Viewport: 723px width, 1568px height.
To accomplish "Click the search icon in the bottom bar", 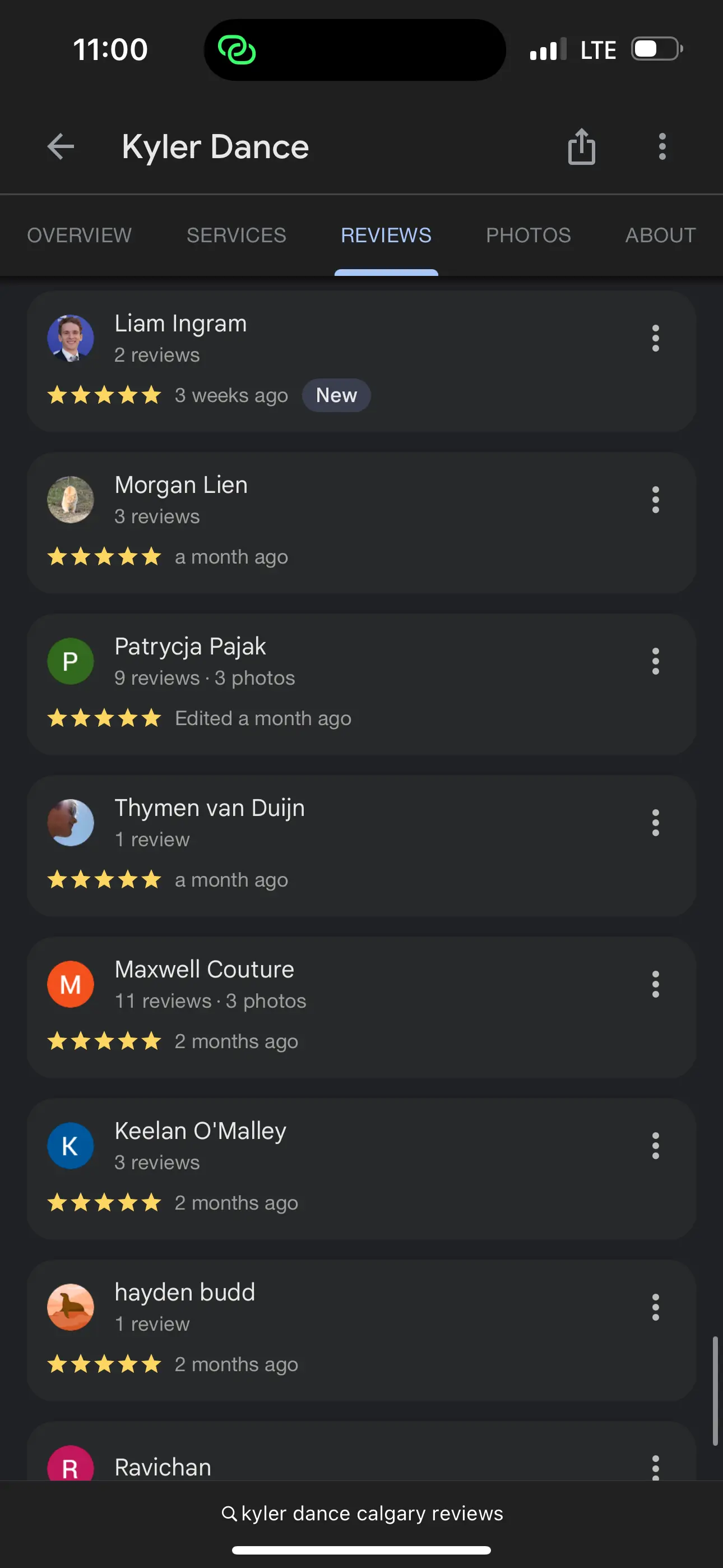I will point(229,1512).
